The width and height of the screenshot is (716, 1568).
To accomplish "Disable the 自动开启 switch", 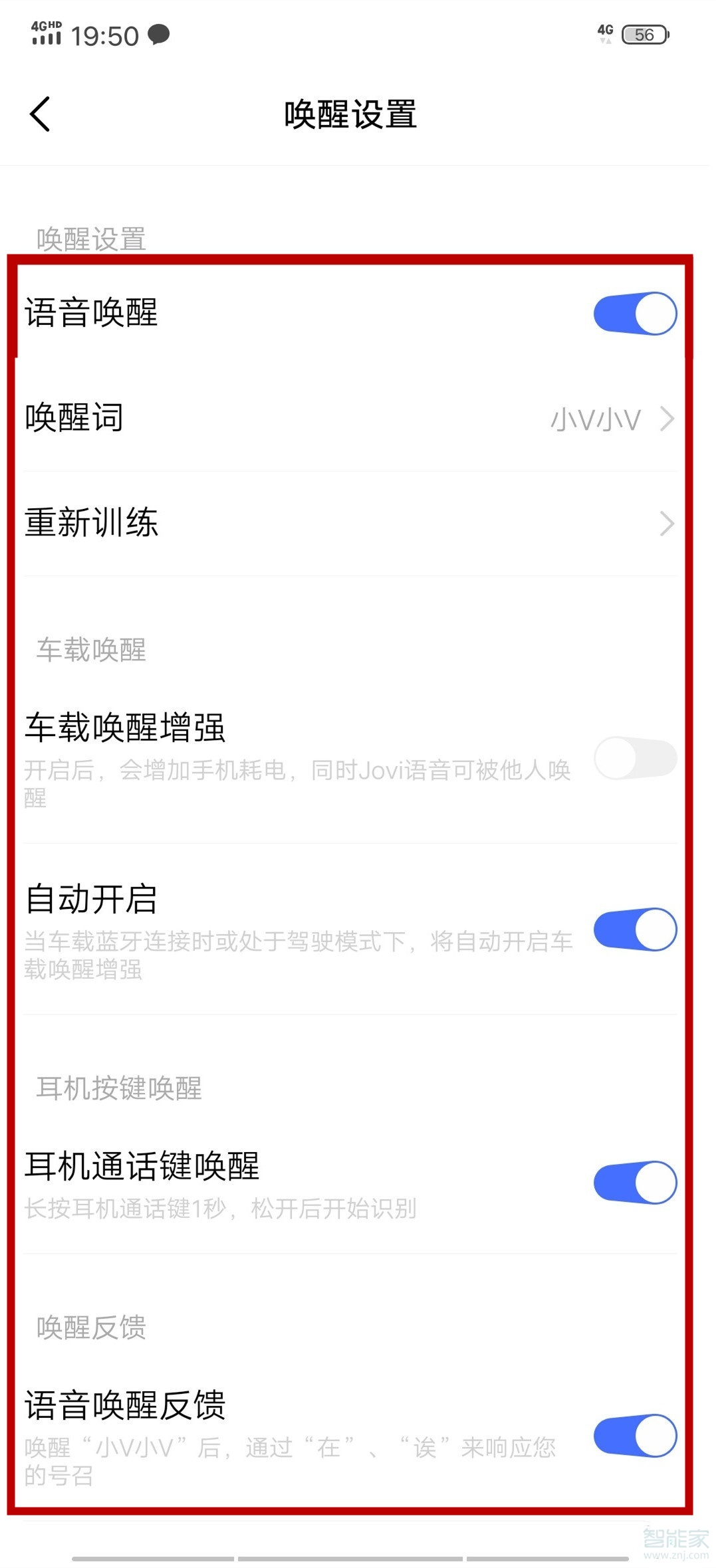I will pyautogui.click(x=635, y=929).
